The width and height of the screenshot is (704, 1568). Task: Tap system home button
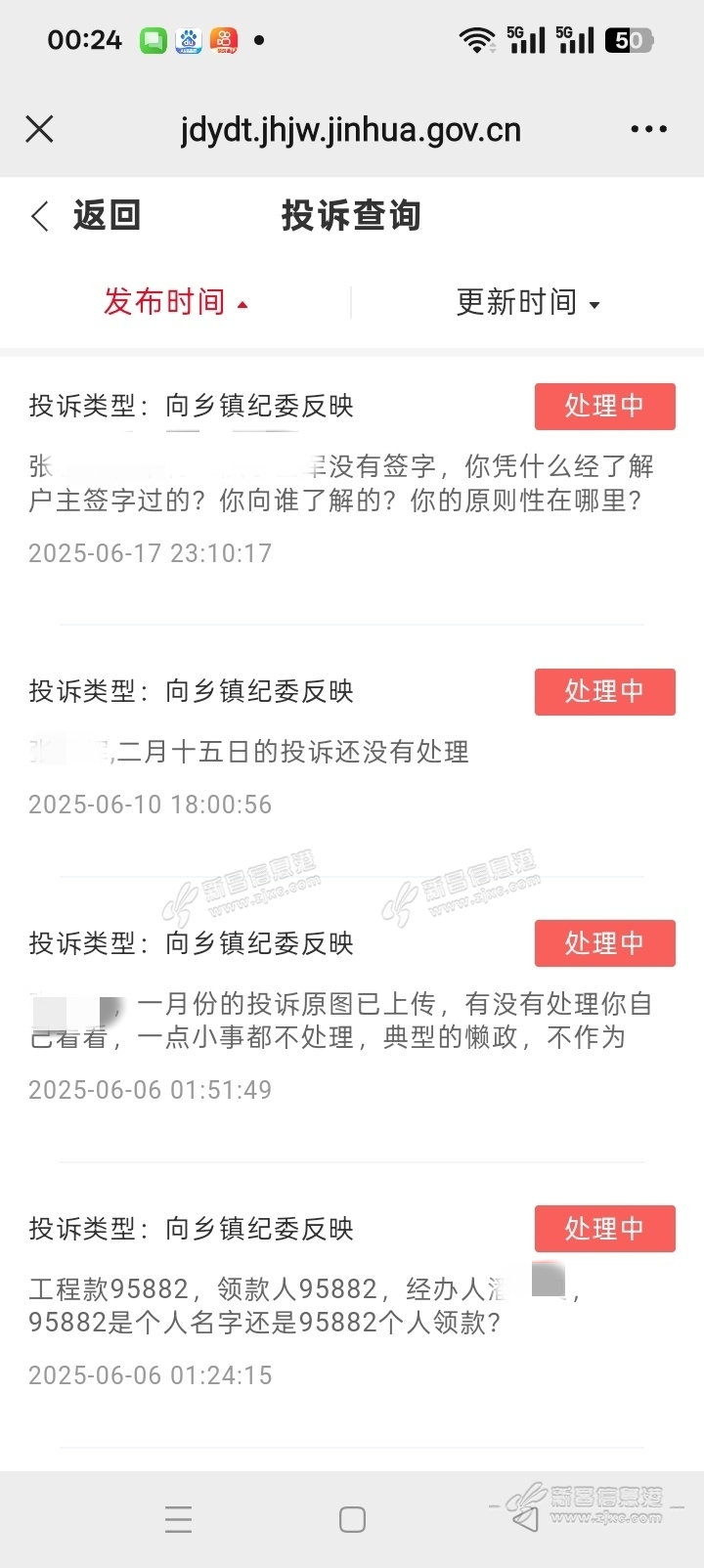[x=352, y=1519]
